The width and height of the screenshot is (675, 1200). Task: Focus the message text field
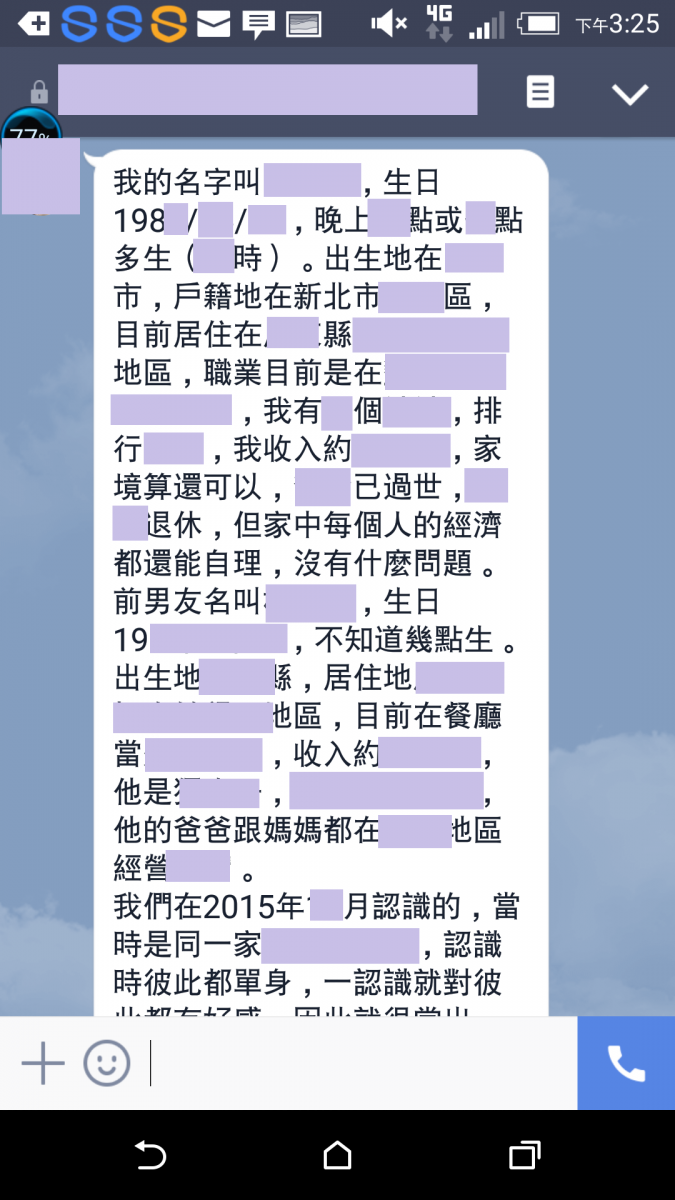pos(360,1063)
